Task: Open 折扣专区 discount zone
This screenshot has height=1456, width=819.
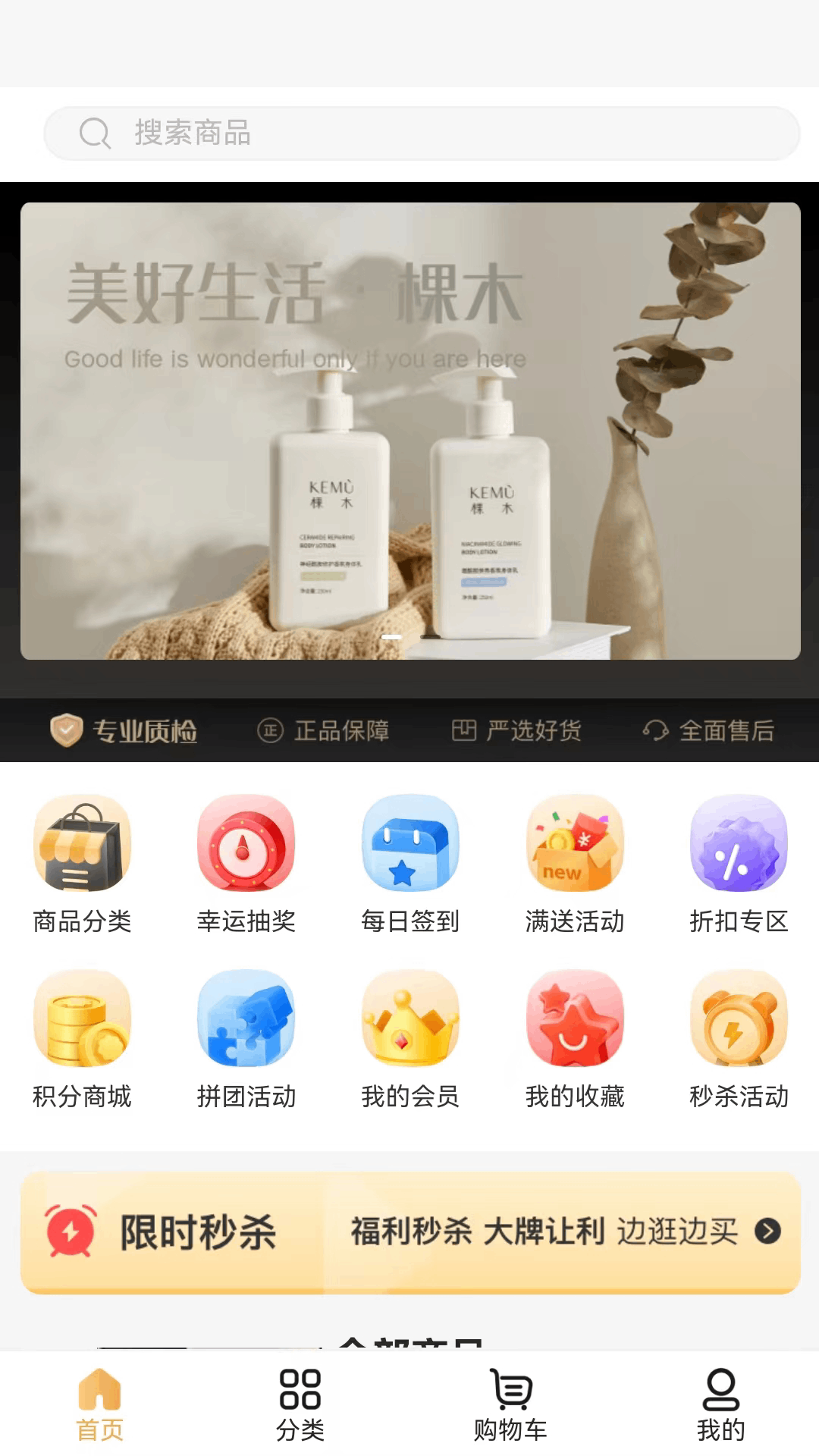Action: coord(739,864)
